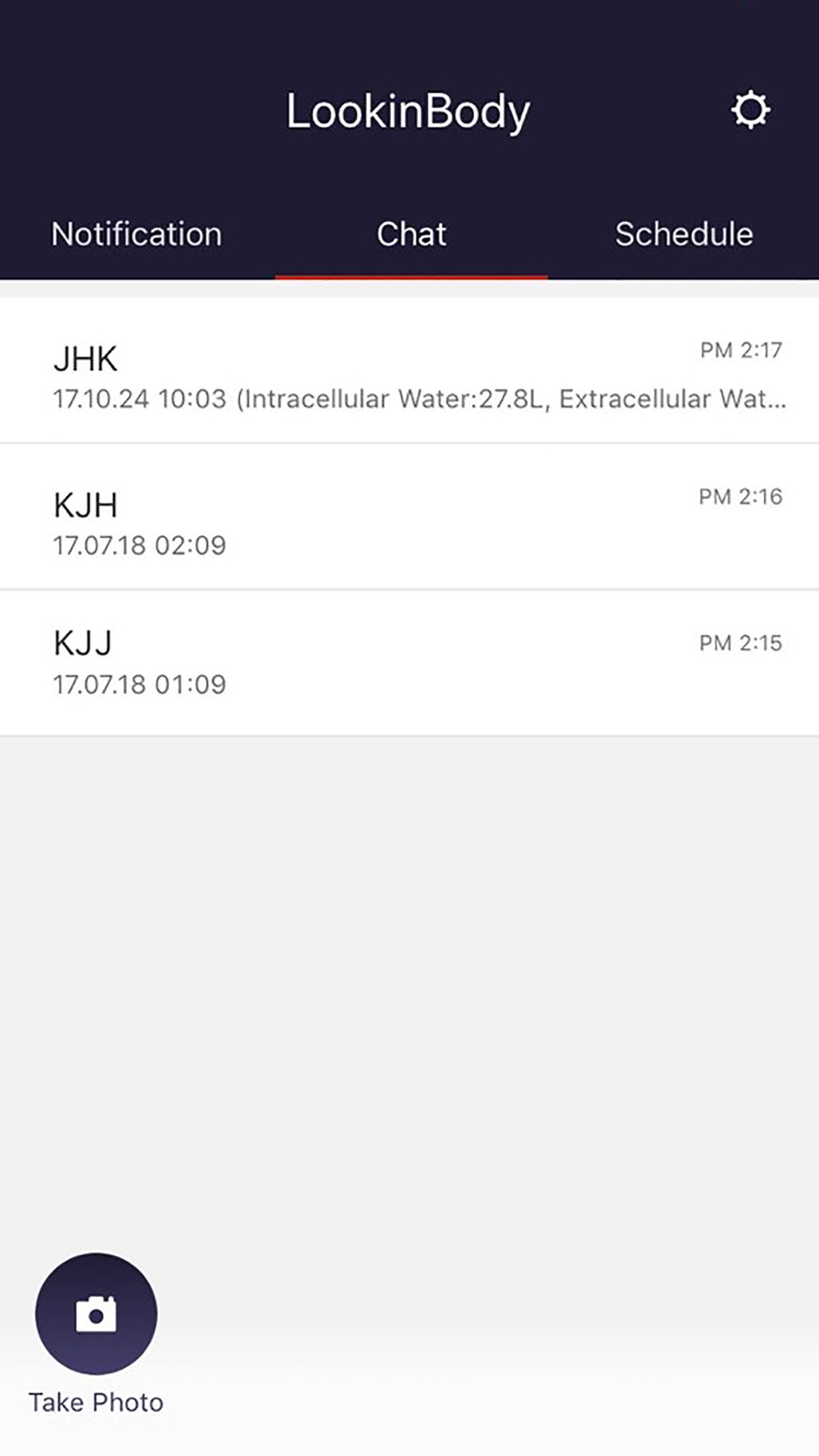View the chat thread from KJJ

[409, 663]
